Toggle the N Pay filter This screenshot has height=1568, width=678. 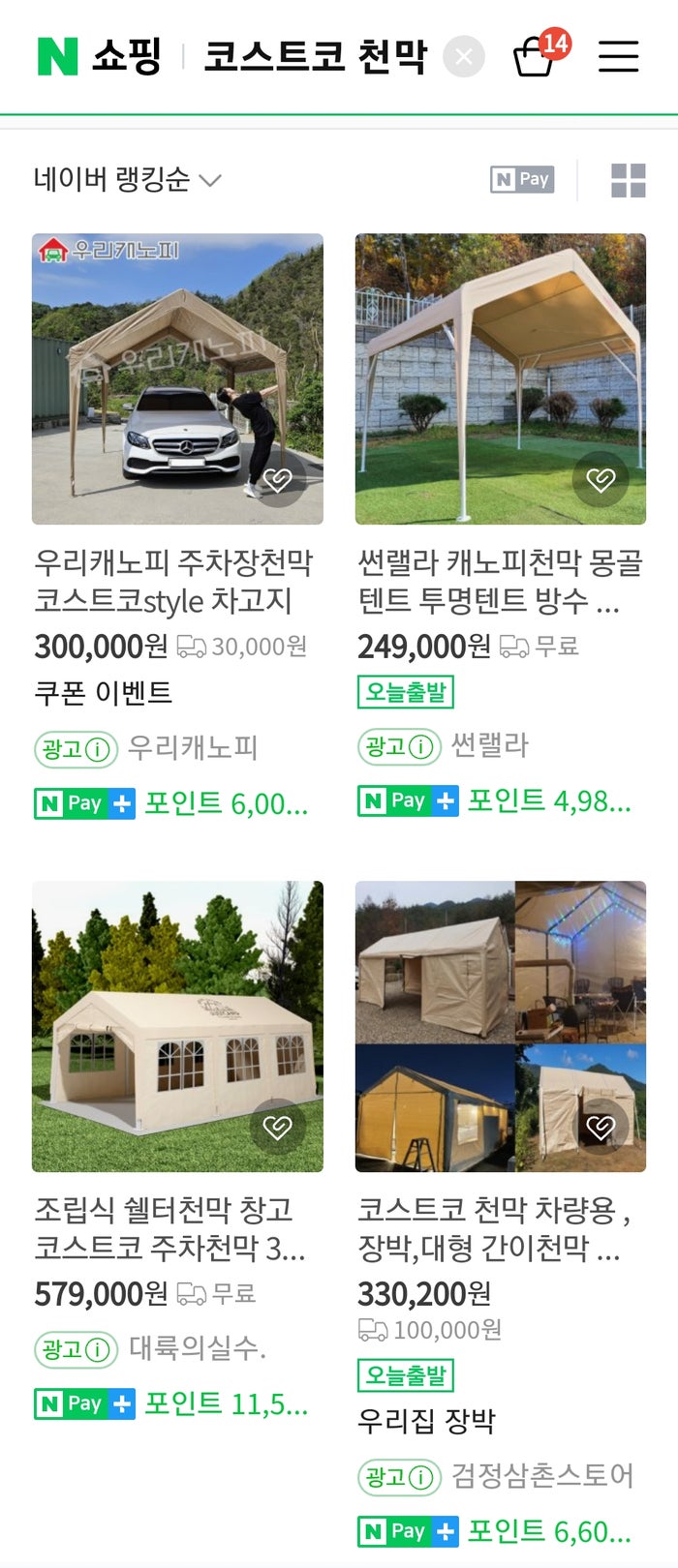click(x=522, y=179)
